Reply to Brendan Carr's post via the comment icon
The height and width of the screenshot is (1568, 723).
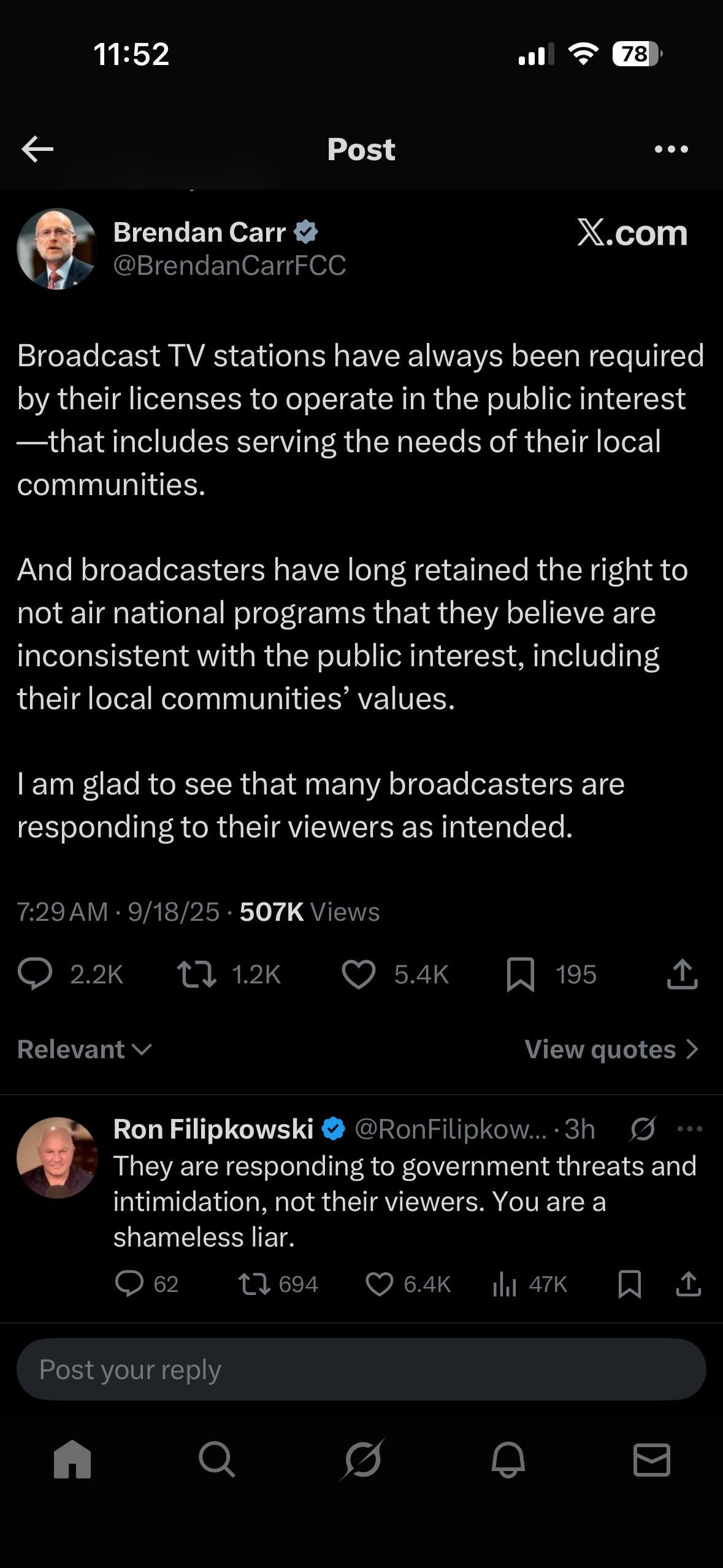(35, 974)
